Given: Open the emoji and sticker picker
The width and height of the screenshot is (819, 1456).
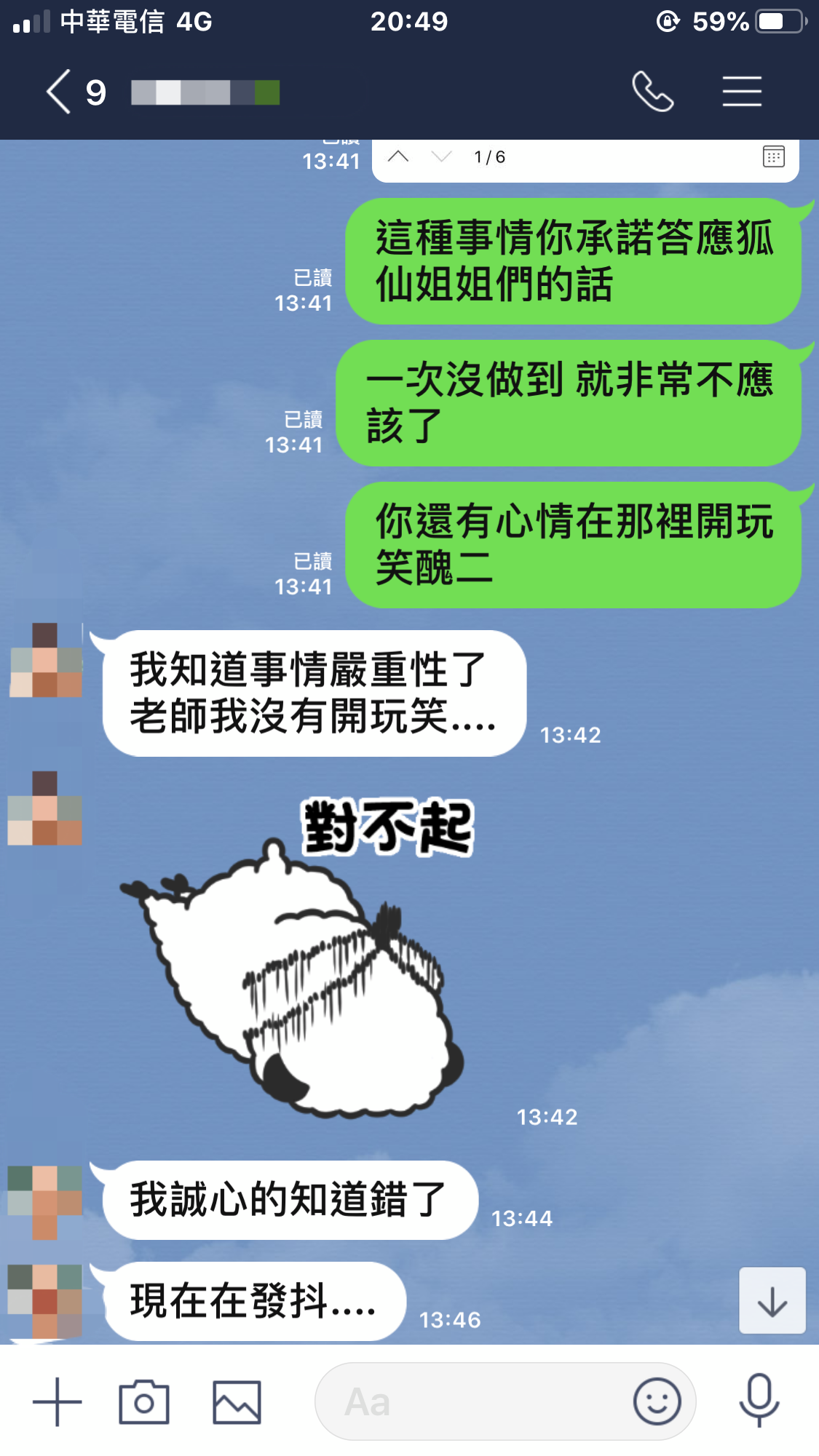Looking at the screenshot, I should (657, 1401).
